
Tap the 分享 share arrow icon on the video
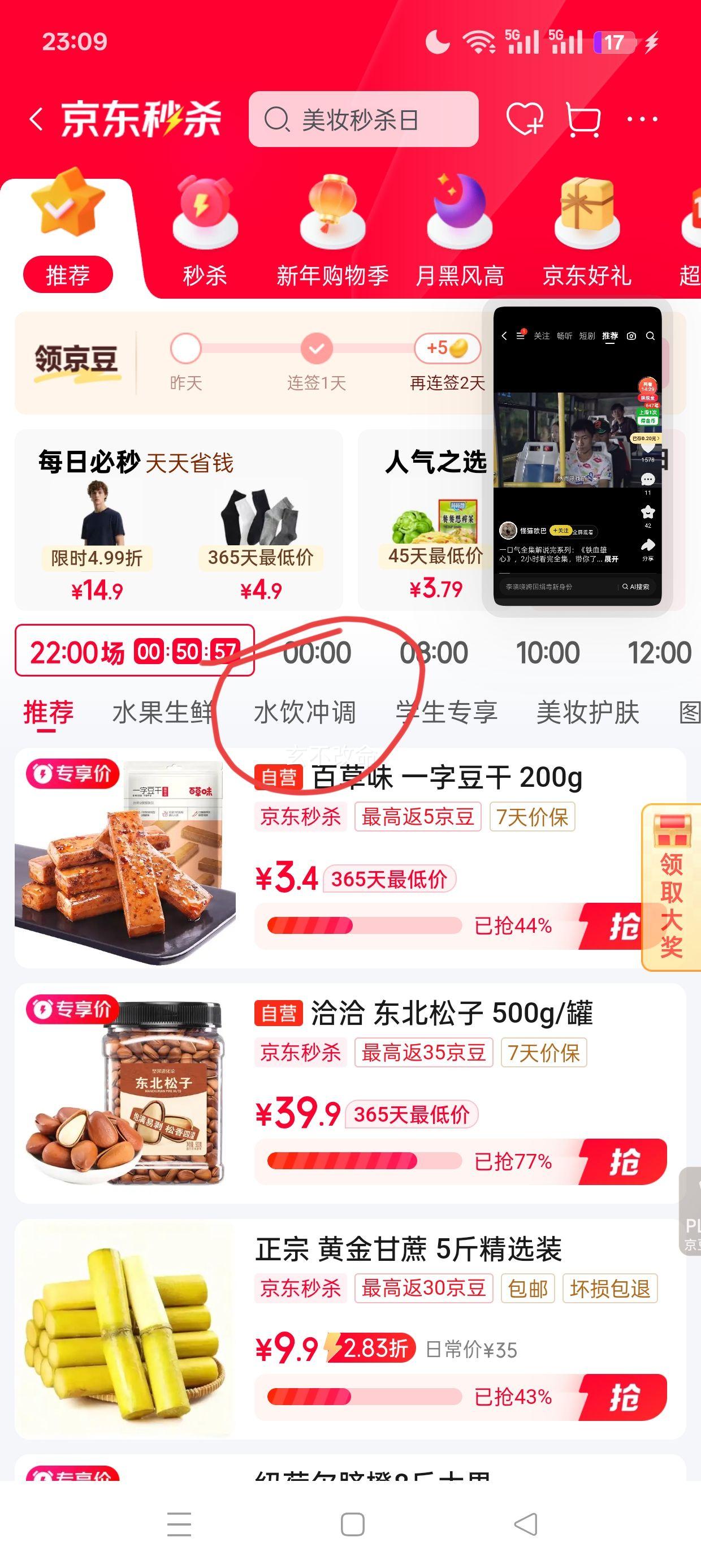tap(648, 545)
